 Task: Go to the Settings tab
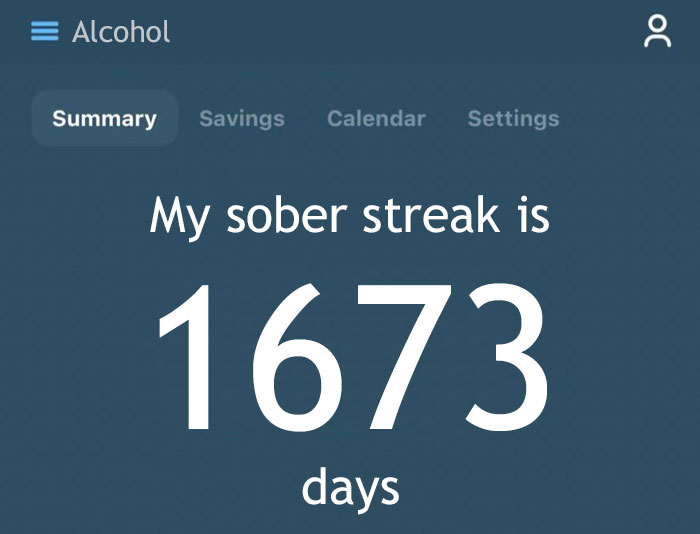click(x=513, y=119)
